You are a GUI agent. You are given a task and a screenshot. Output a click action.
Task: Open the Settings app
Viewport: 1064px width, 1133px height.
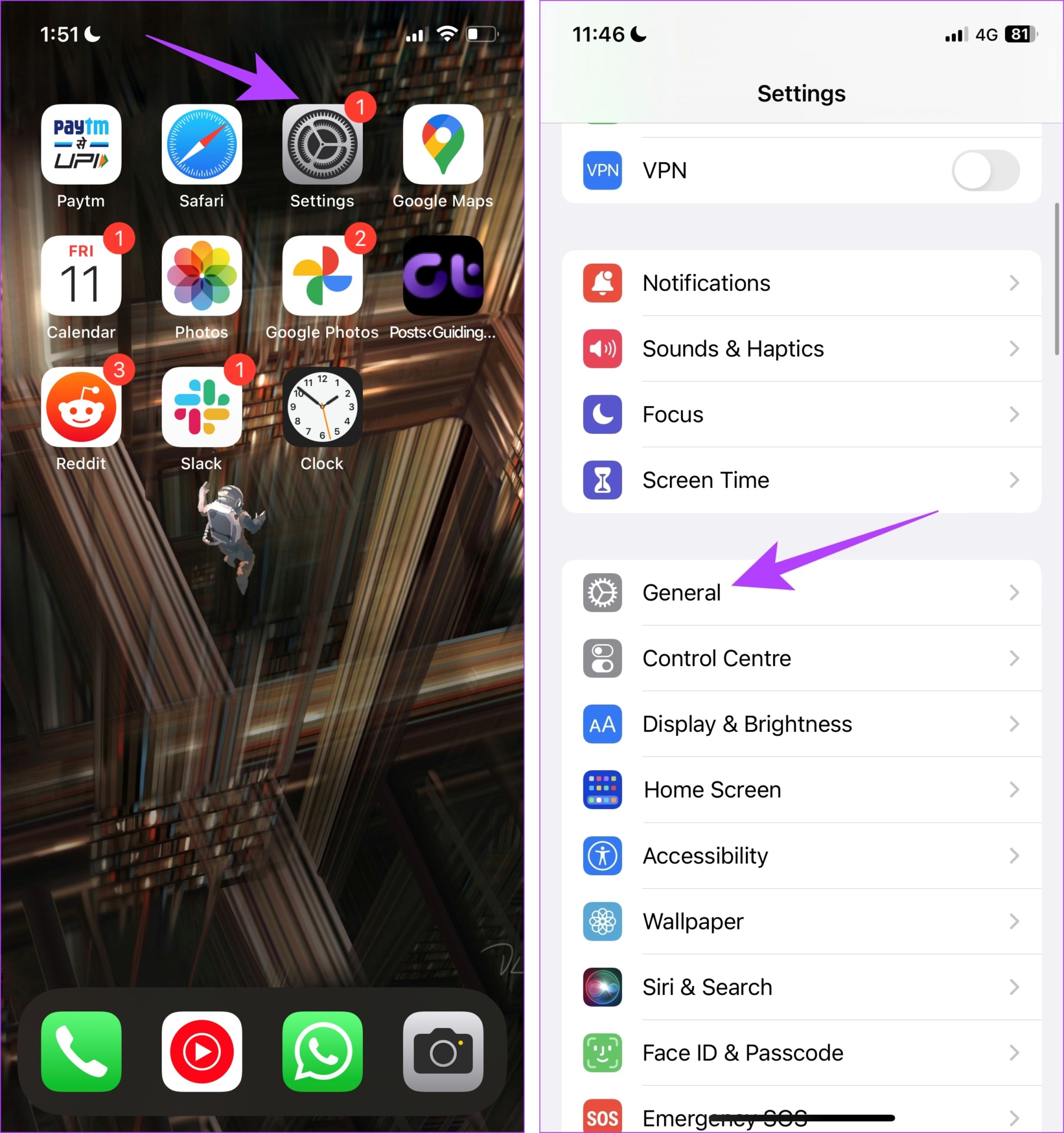322,145
